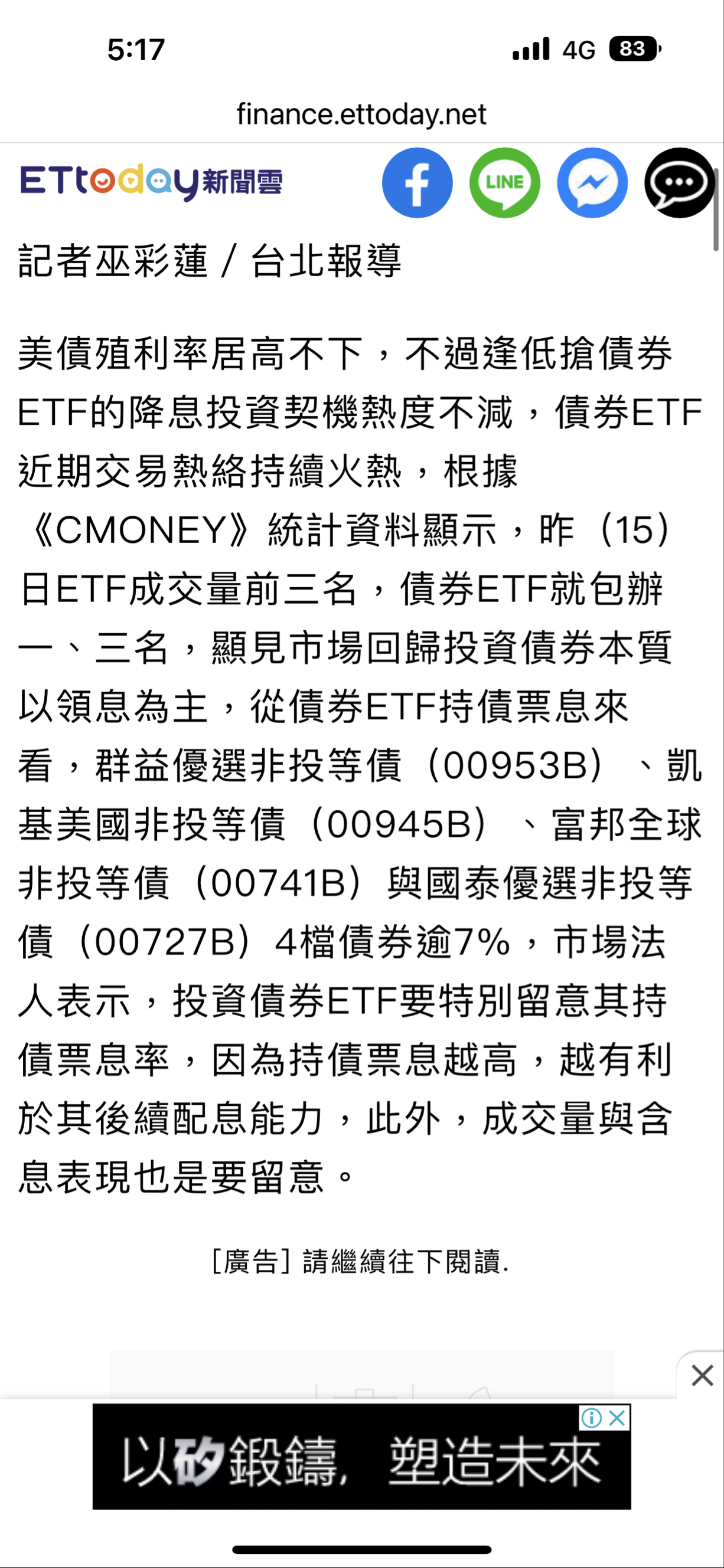
Task: Send article through Facebook Messenger
Action: [x=591, y=182]
